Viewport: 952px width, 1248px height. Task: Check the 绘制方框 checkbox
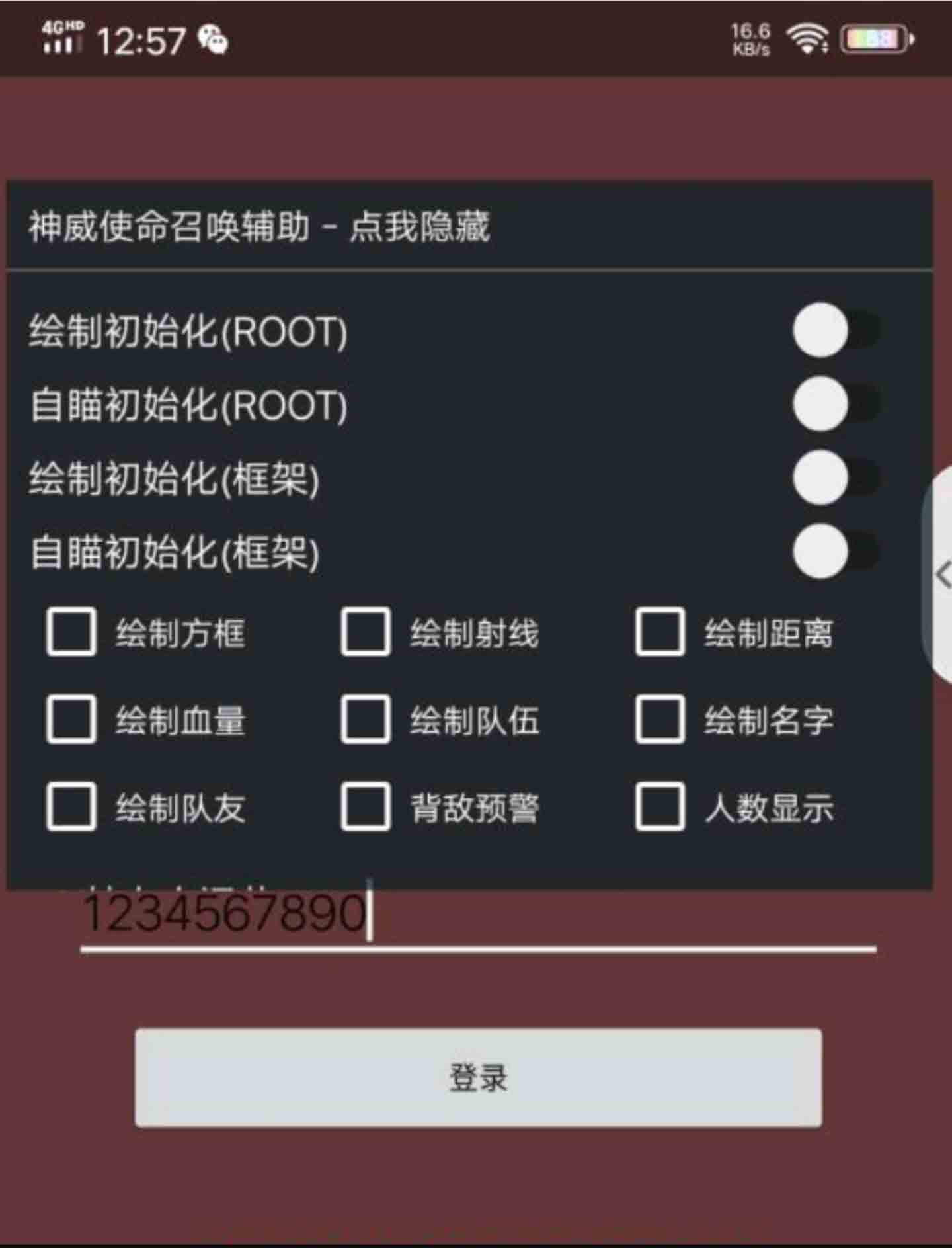[x=71, y=632]
